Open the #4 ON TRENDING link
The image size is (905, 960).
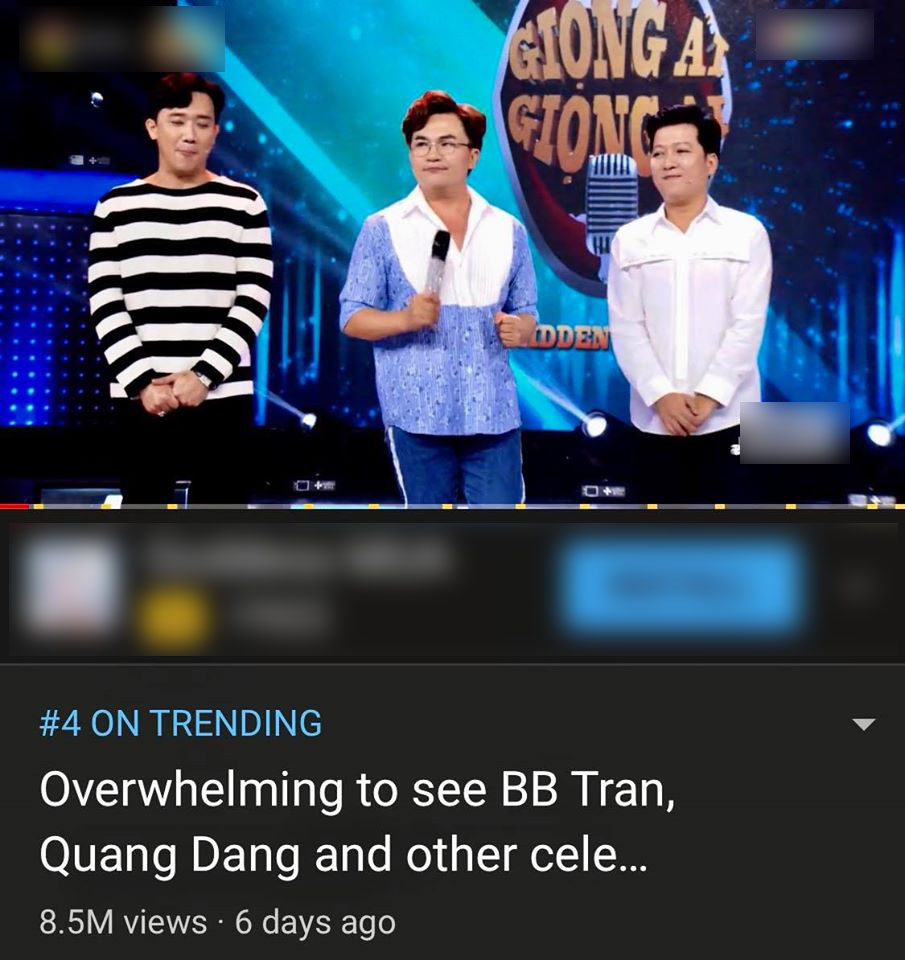pos(181,723)
